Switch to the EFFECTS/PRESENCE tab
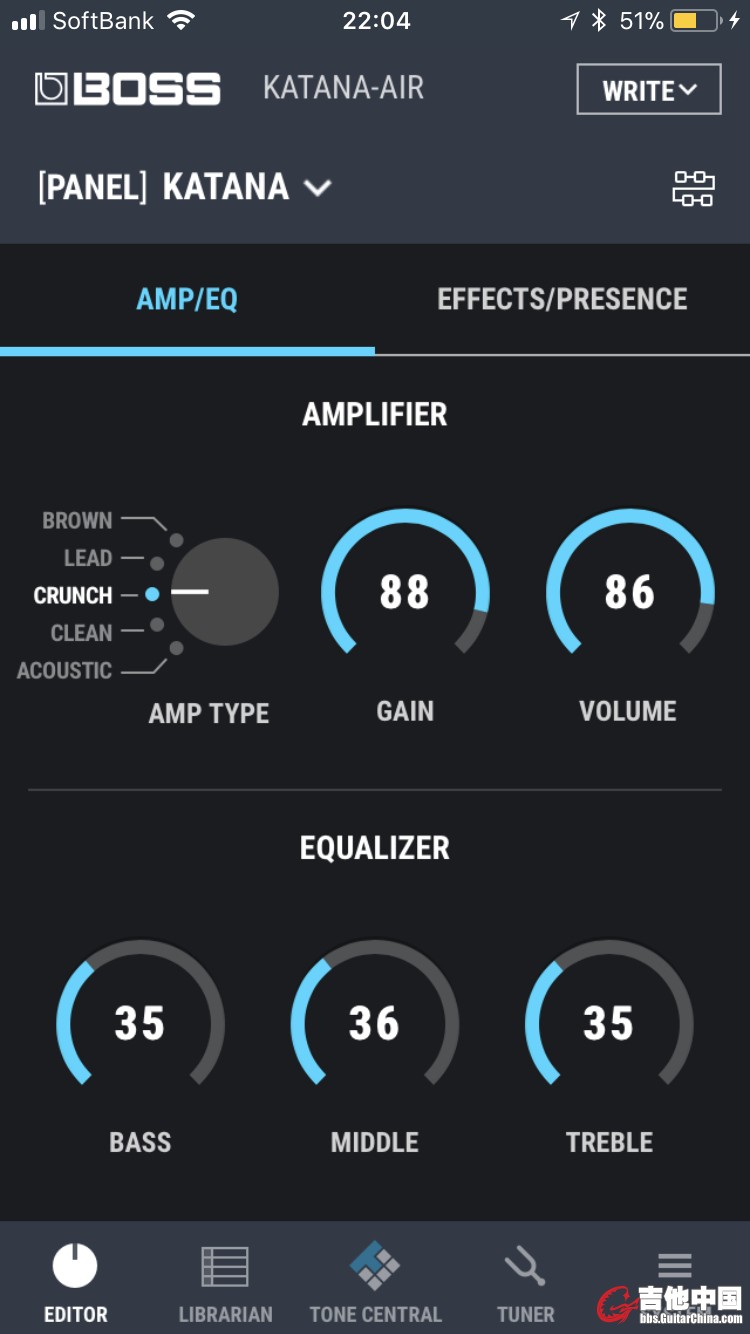The height and width of the screenshot is (1334, 750). pos(562,300)
